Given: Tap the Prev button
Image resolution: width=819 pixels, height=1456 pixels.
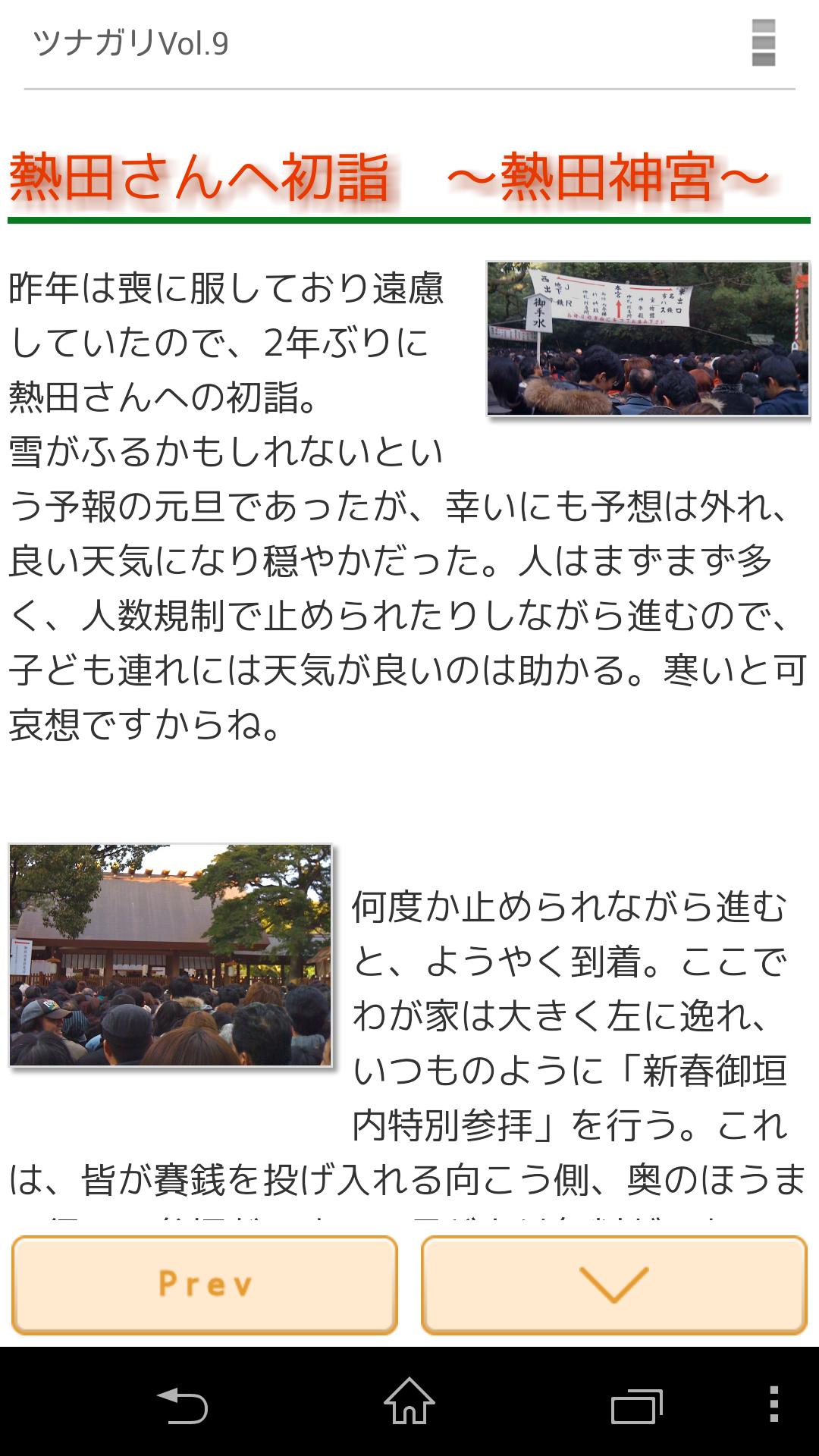Looking at the screenshot, I should point(205,1285).
